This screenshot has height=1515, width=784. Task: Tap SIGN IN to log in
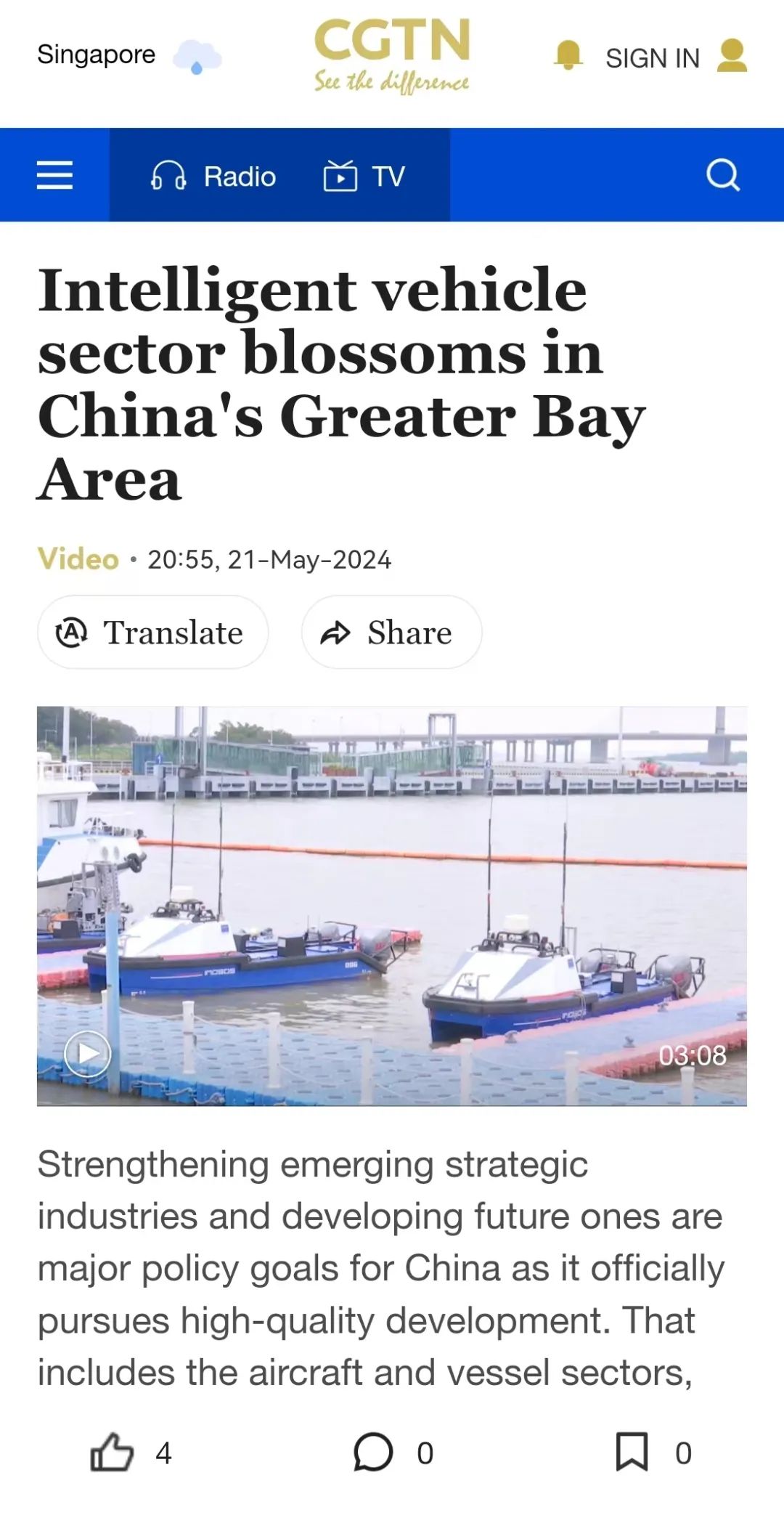click(652, 58)
